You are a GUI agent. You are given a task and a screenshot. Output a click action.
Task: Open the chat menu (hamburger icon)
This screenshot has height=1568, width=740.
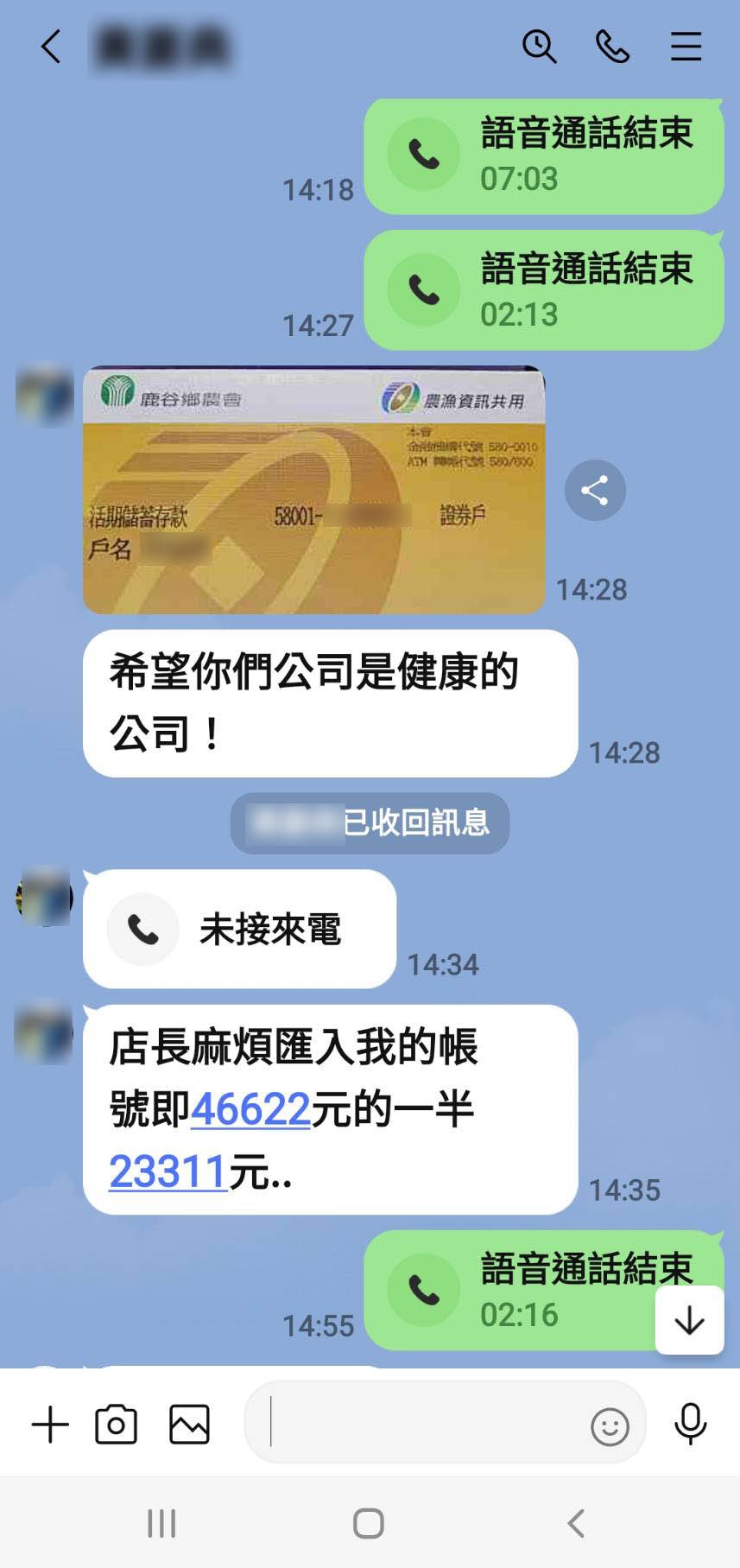(x=686, y=46)
